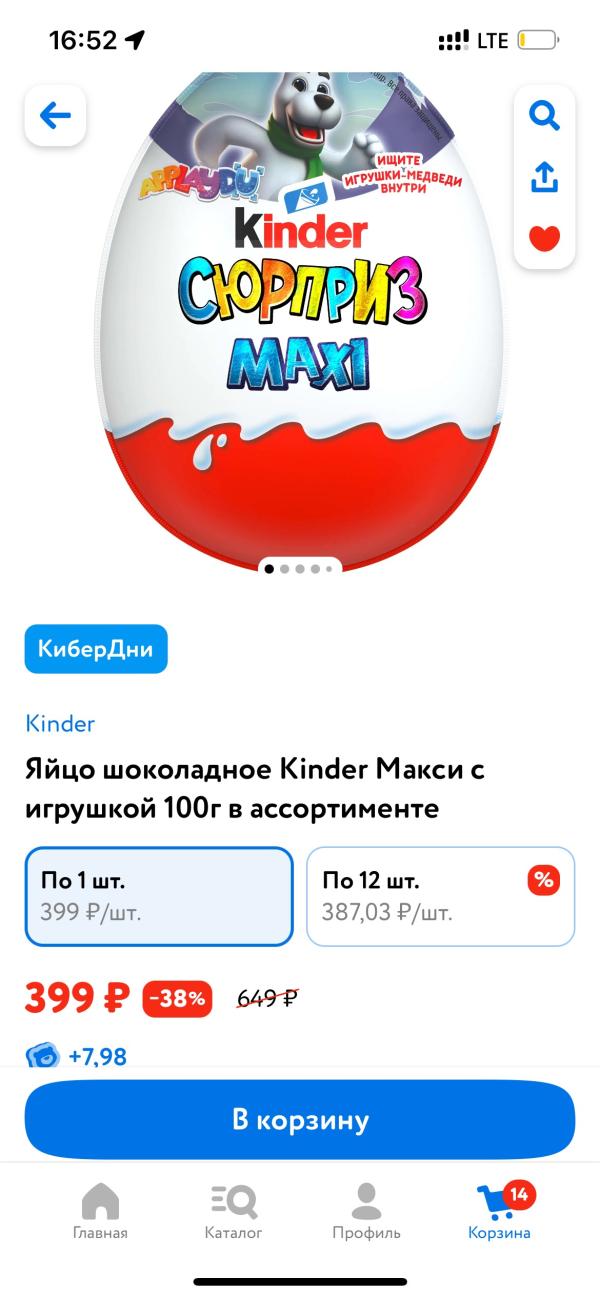
Task: Tap the image page indicator dots
Action: click(x=300, y=568)
